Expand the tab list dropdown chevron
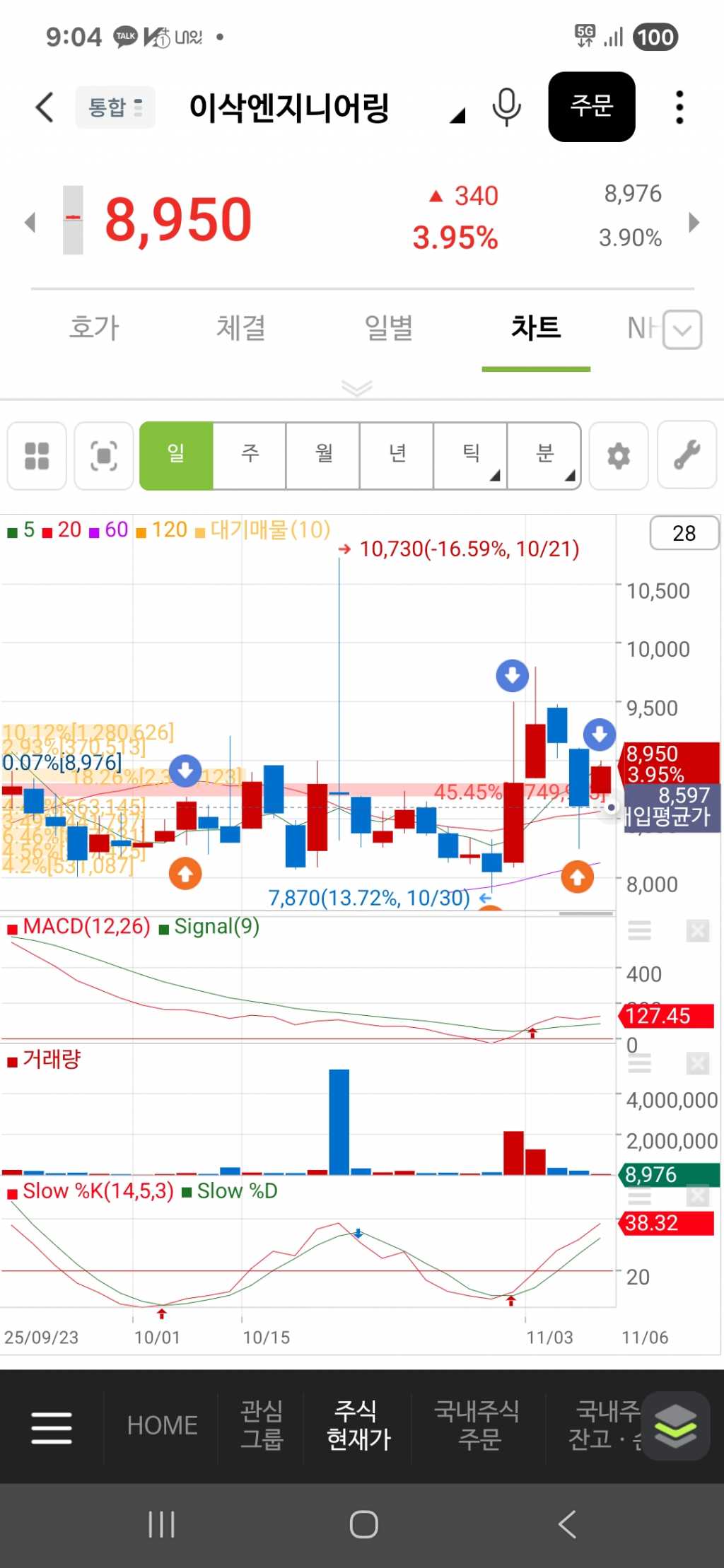724x1568 pixels. (683, 329)
